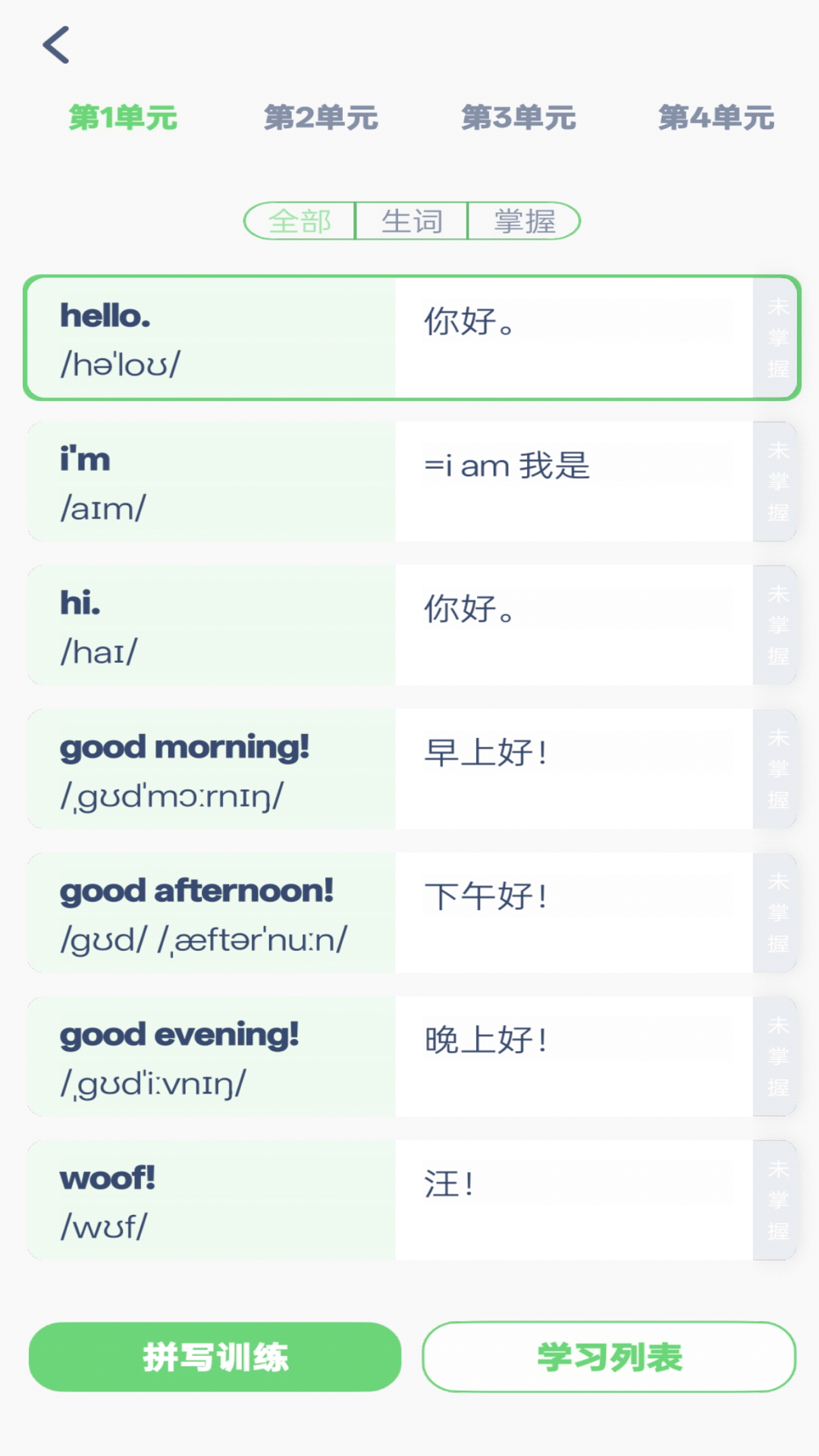The image size is (819, 1456).
Task: Select the 全部 filter
Action: pos(301,221)
